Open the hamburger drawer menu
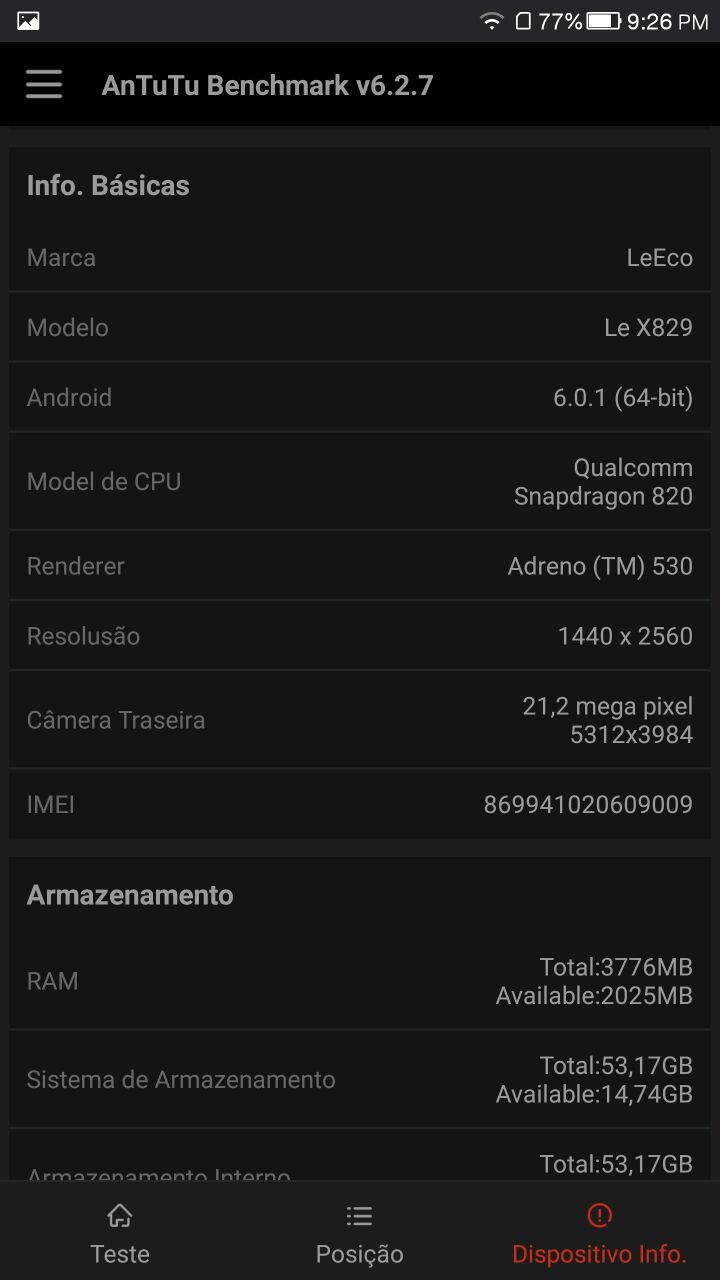This screenshot has width=720, height=1280. pos(44,85)
